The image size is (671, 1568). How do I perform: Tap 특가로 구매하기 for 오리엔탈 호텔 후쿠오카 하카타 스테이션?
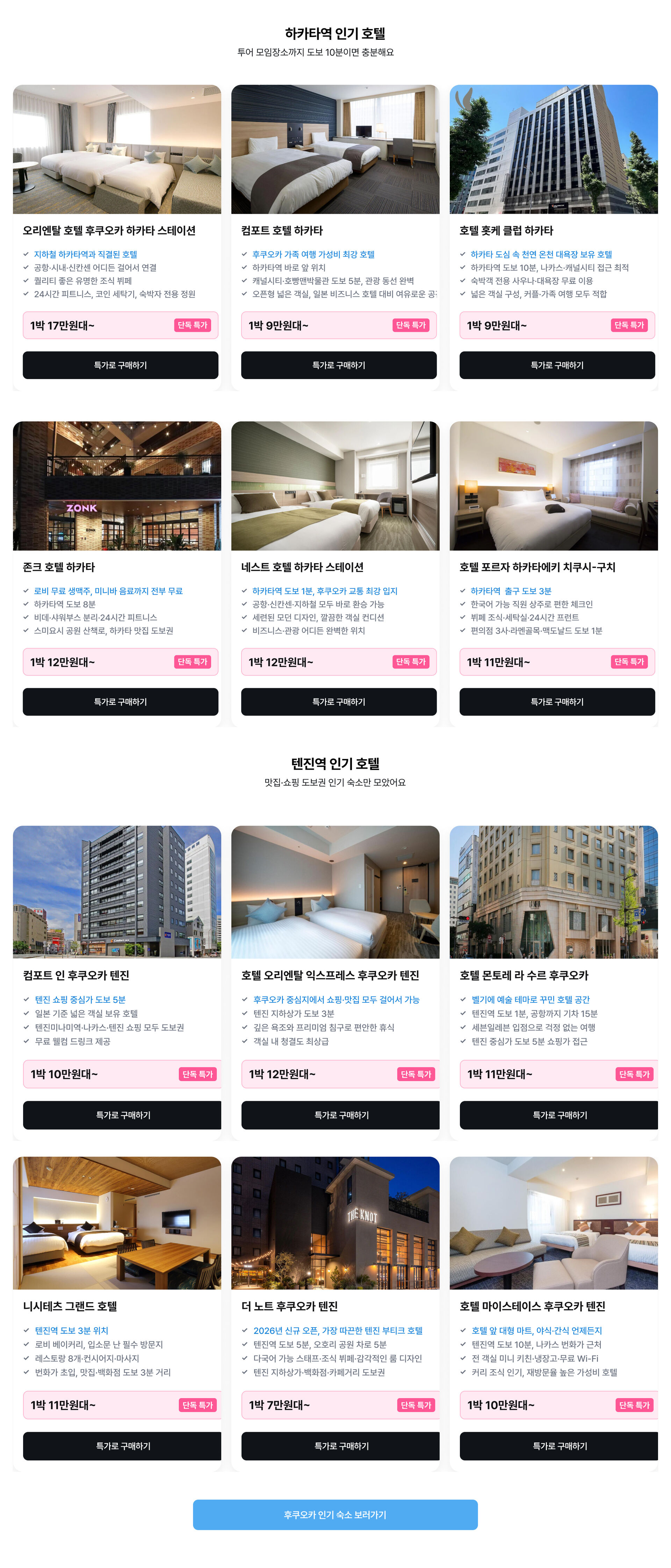tap(120, 365)
